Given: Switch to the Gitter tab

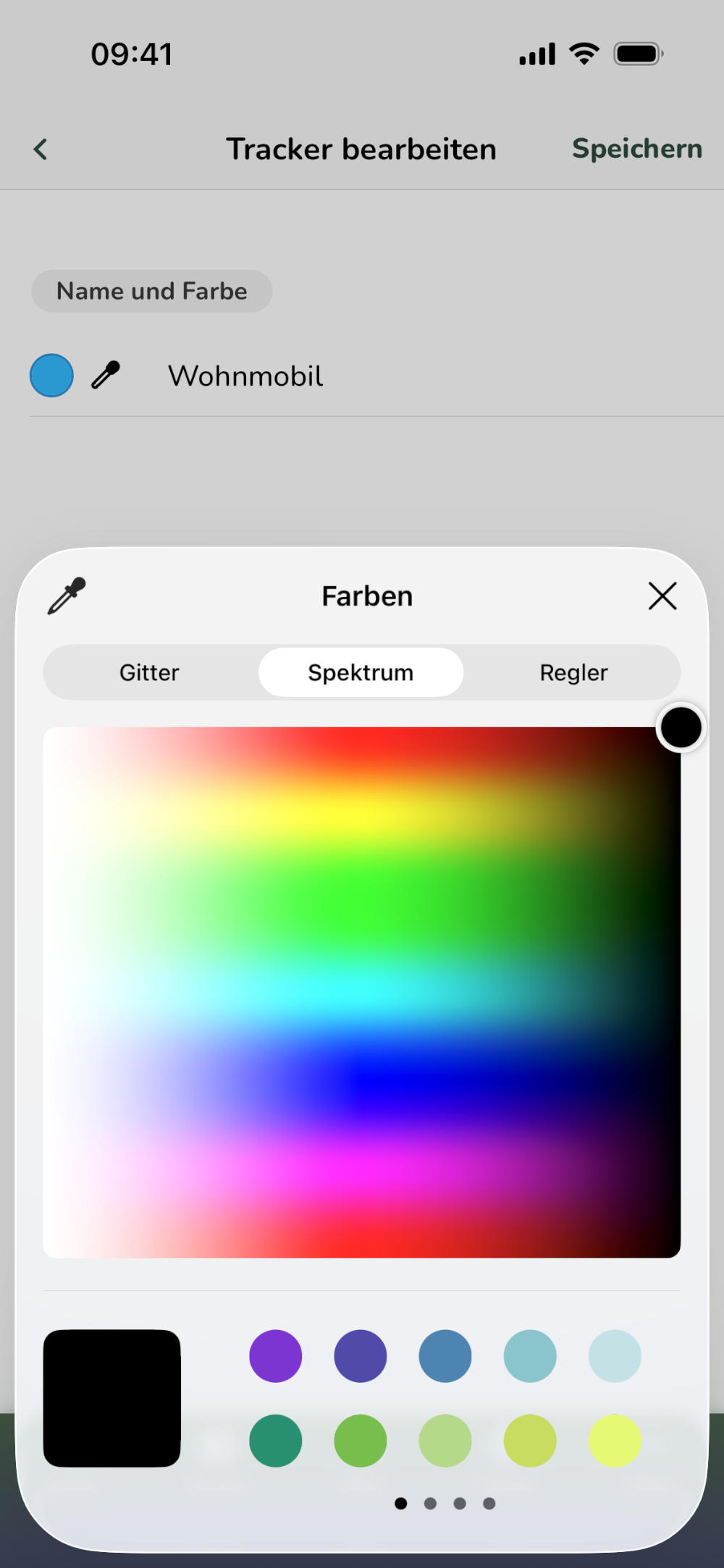Looking at the screenshot, I should click(x=149, y=672).
